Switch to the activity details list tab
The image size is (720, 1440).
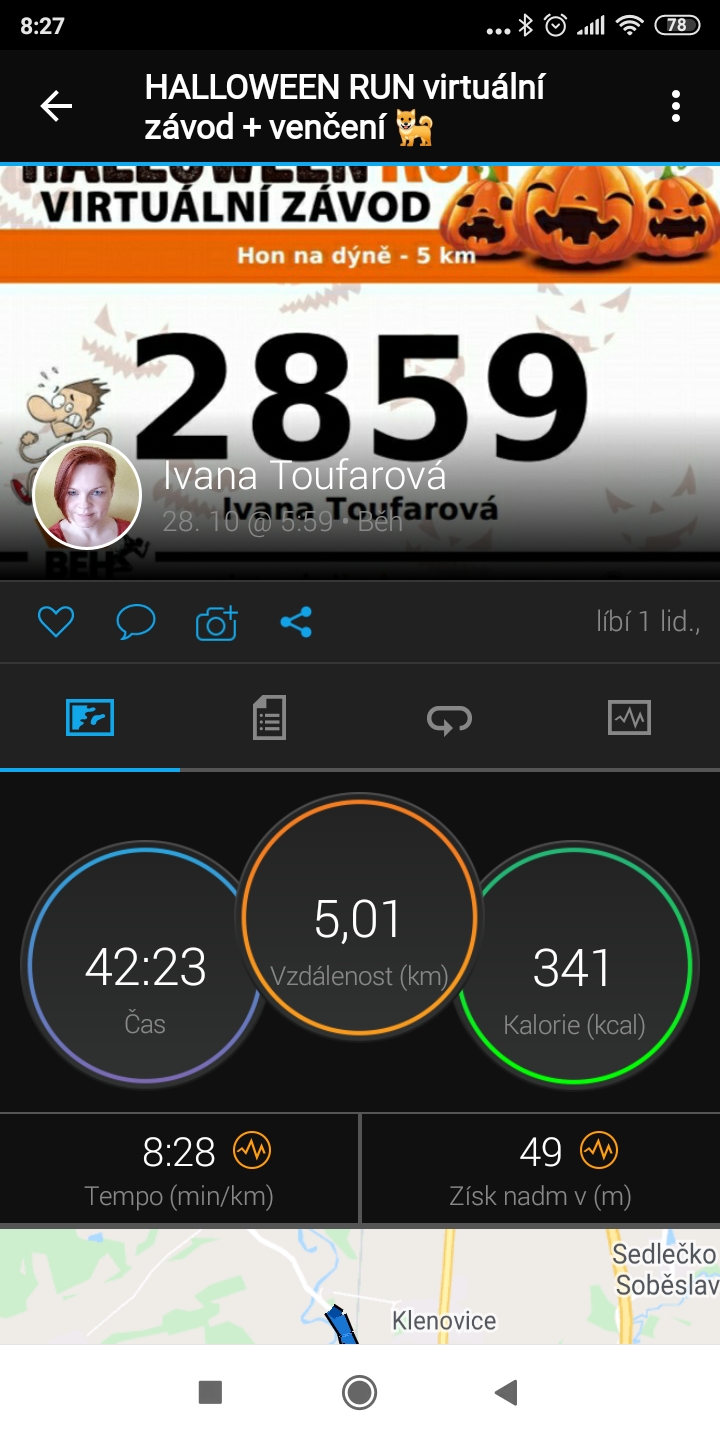pos(269,717)
